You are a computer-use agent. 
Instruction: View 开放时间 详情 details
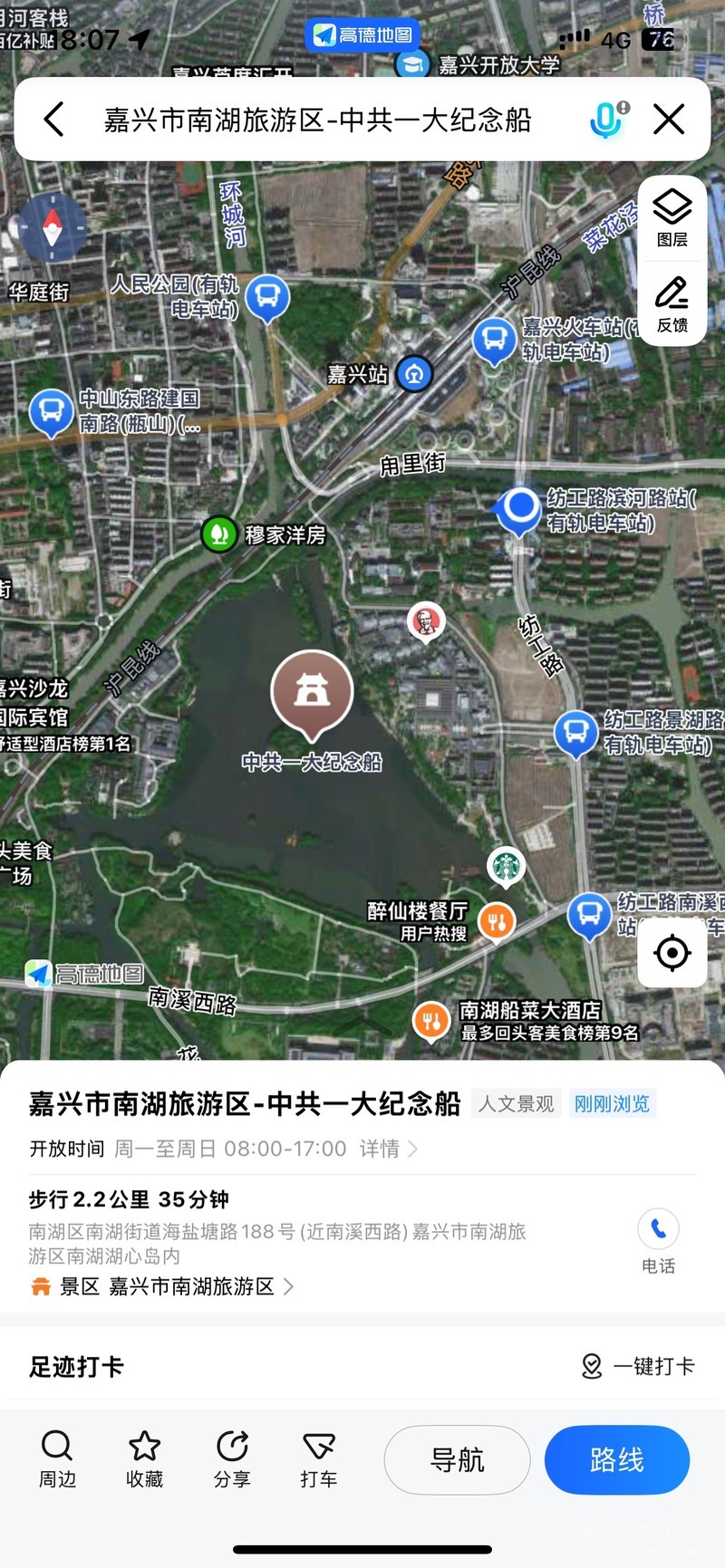pos(388,1149)
